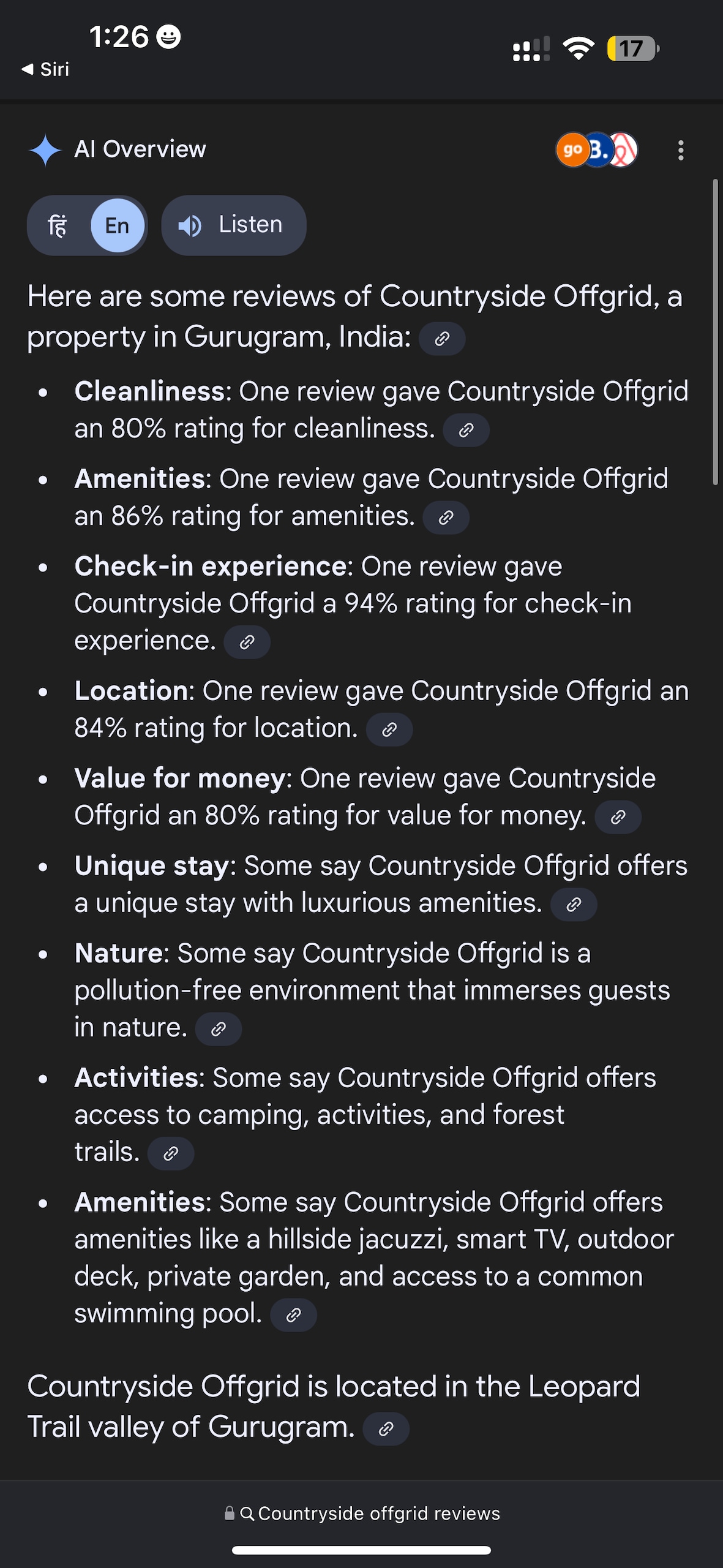Open the source icons for this overview
The width and height of the screenshot is (723, 1568).
[597, 150]
